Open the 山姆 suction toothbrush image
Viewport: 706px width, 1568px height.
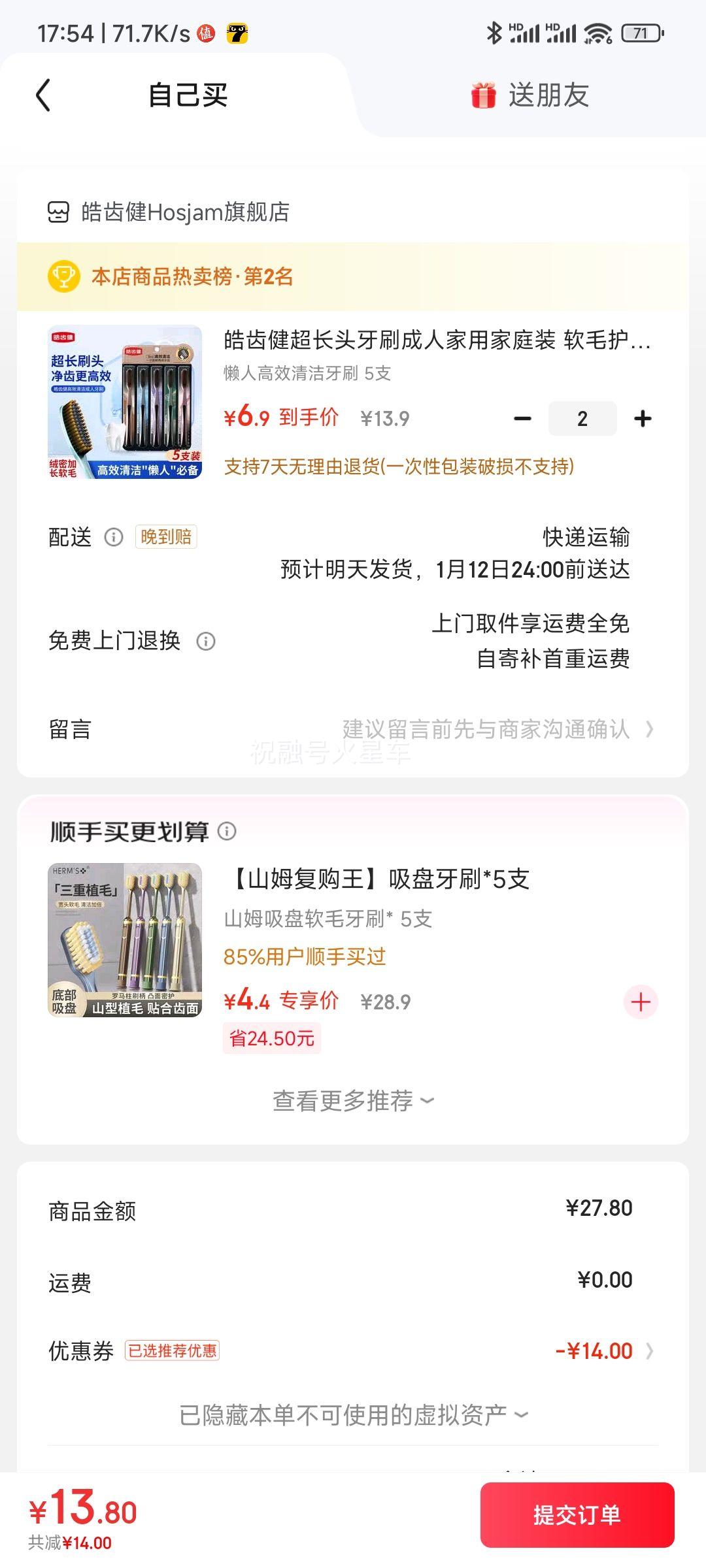tap(125, 940)
